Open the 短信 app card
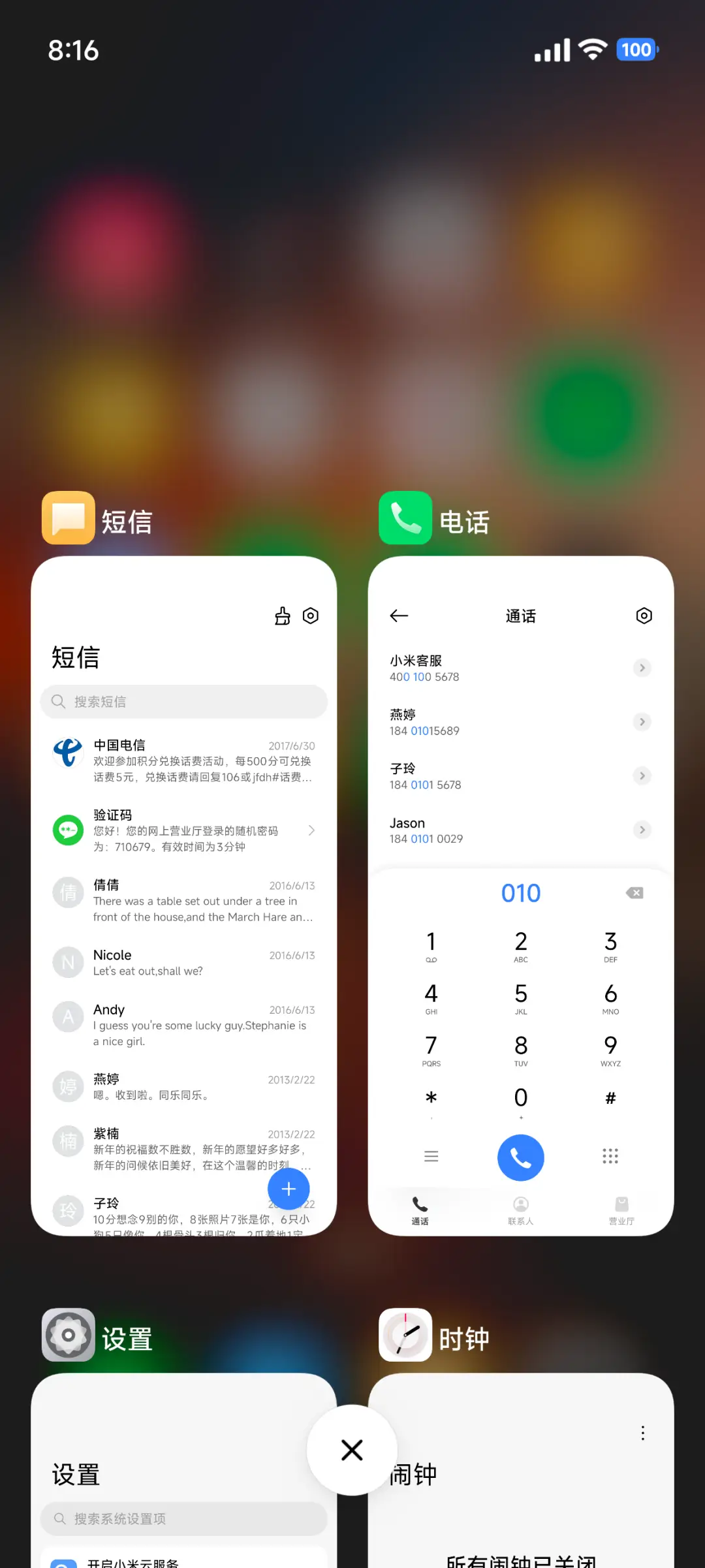This screenshot has height=1568, width=705. click(x=183, y=894)
